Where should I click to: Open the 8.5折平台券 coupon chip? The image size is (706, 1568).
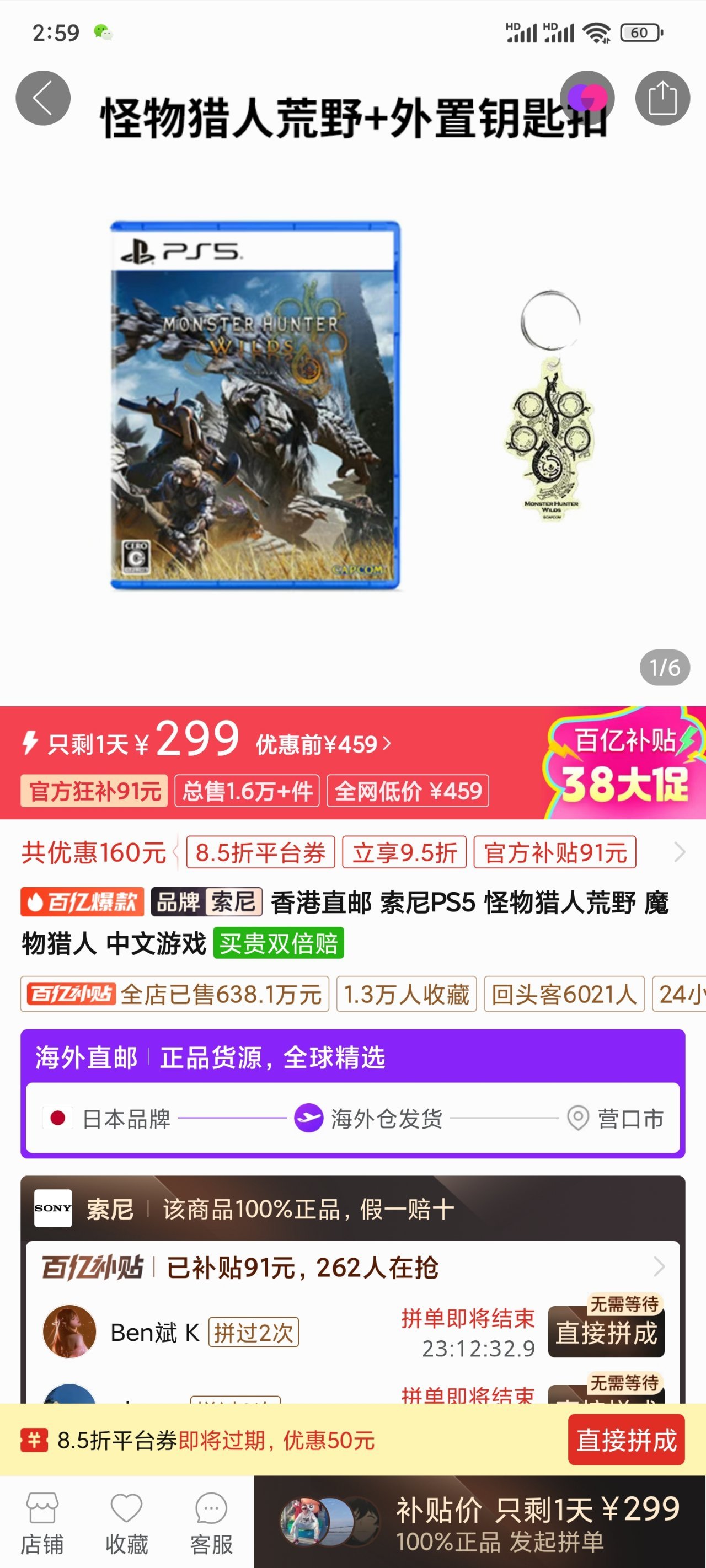click(x=260, y=852)
